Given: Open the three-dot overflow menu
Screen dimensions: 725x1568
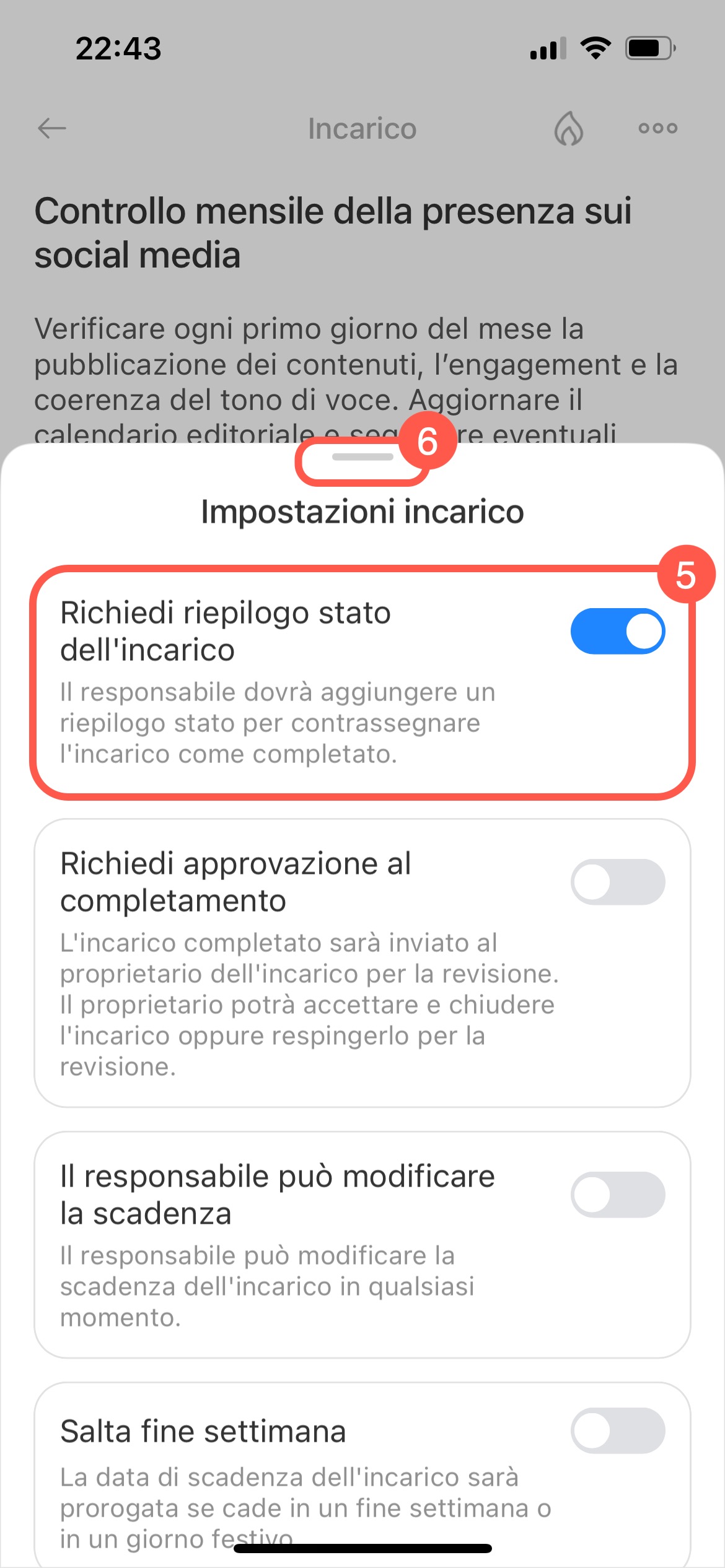Looking at the screenshot, I should (x=657, y=129).
